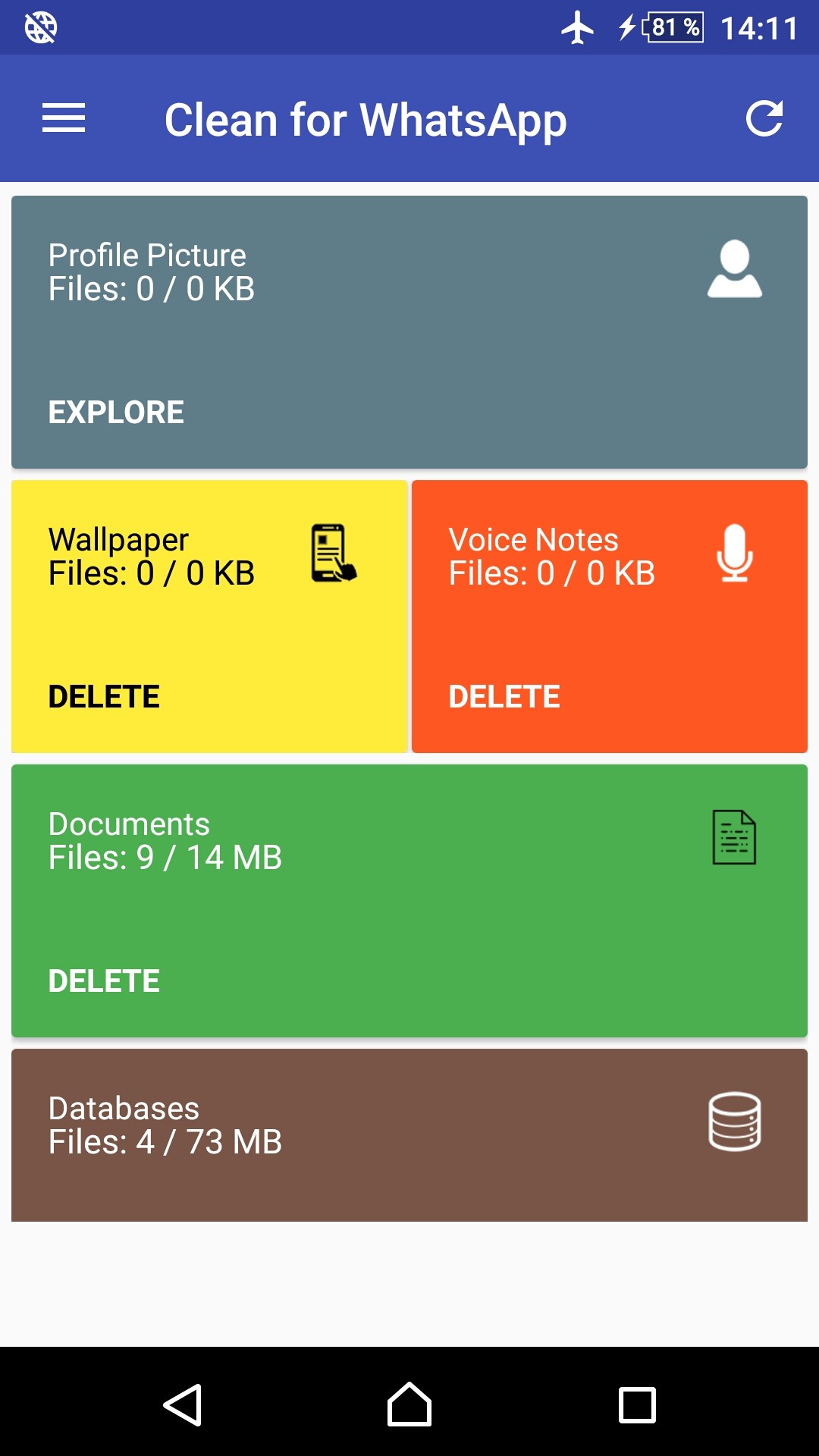This screenshot has width=819, height=1456.
Task: Open the Databases card
Action: 409,1134
